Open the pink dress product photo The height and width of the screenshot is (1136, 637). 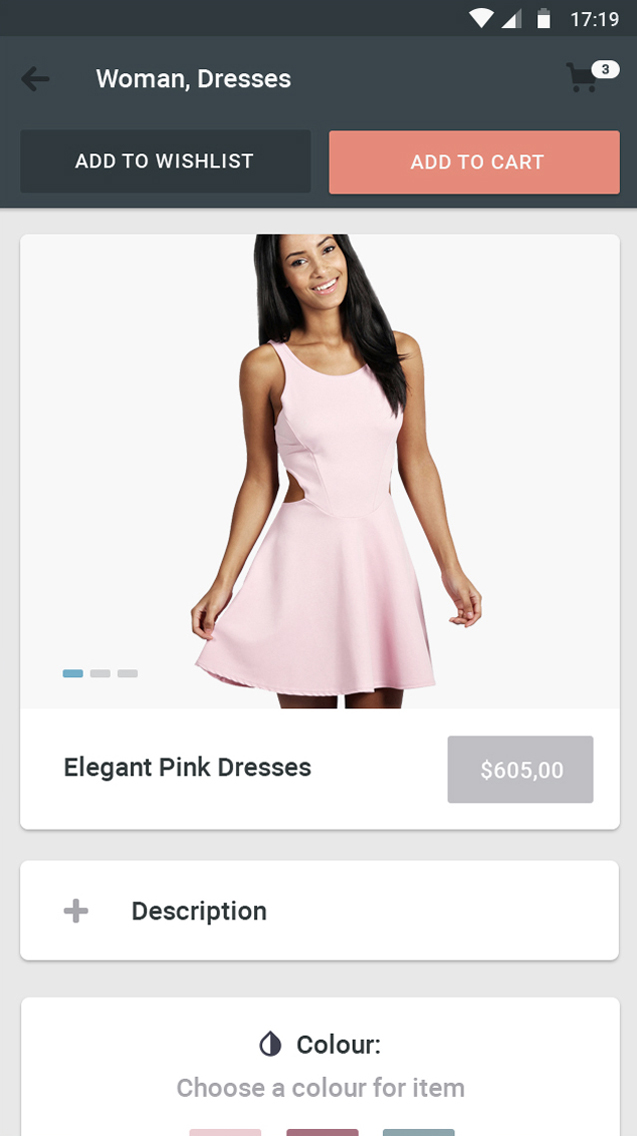click(x=320, y=471)
